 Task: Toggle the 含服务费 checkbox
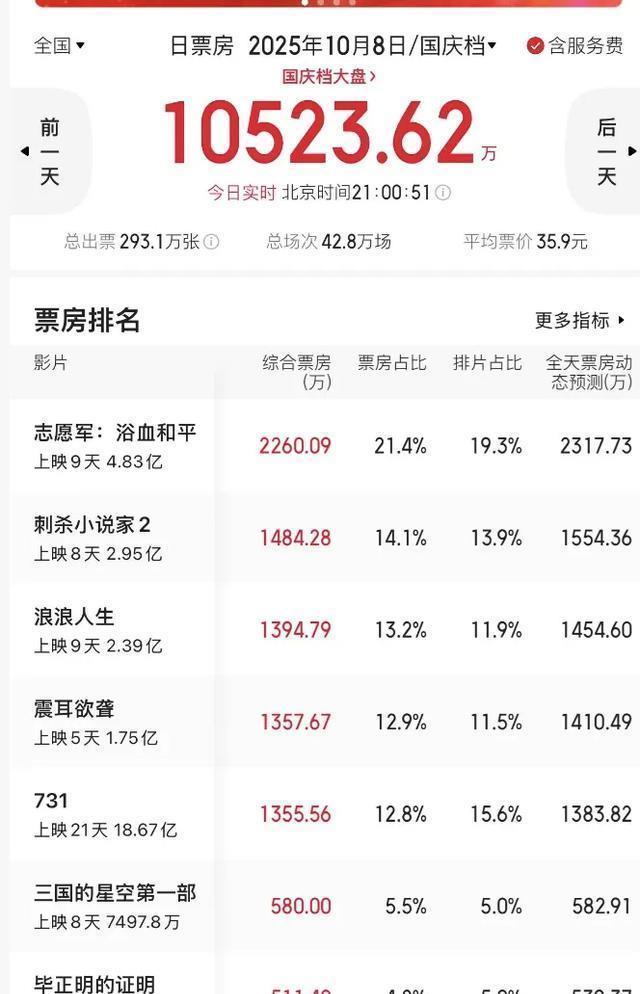536,45
